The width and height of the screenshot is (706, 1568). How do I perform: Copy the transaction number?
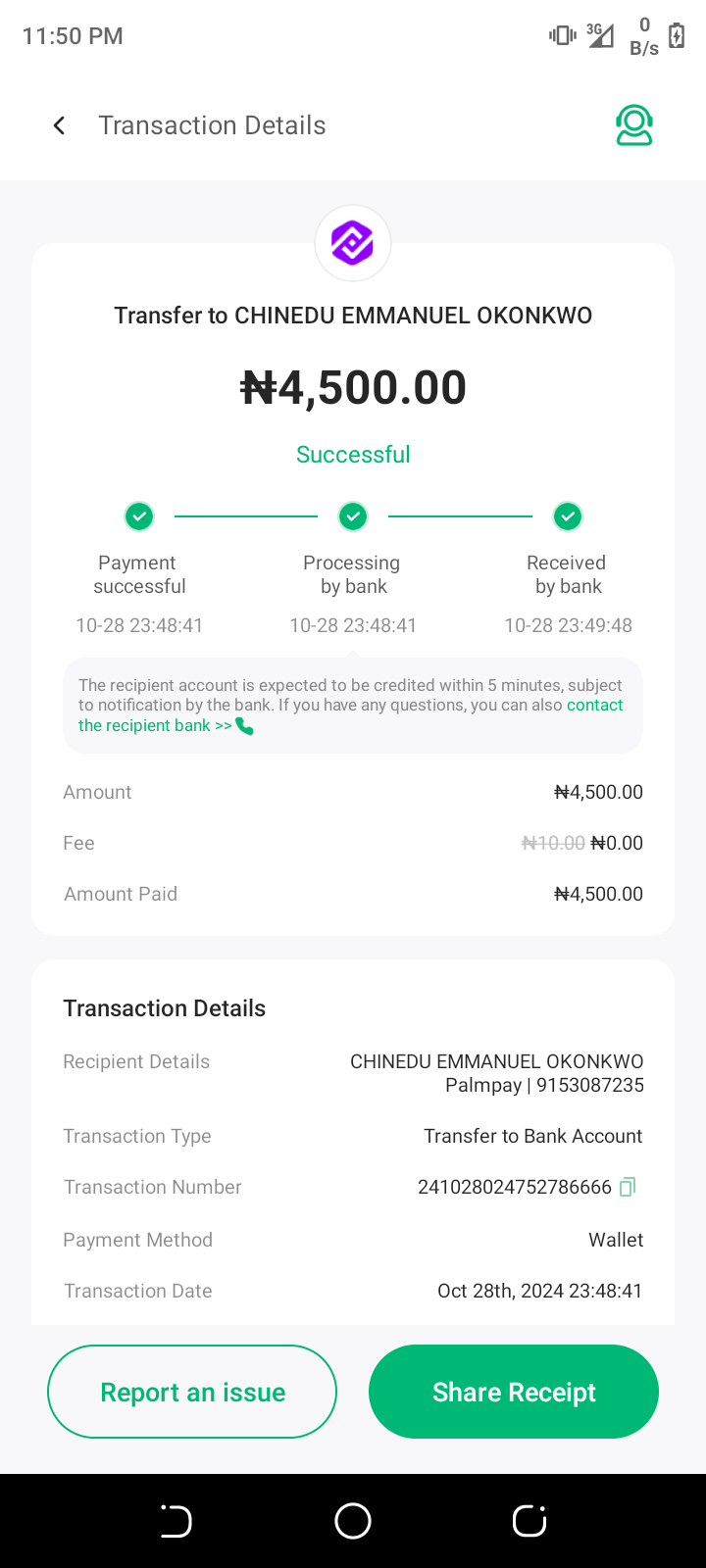coord(628,1187)
